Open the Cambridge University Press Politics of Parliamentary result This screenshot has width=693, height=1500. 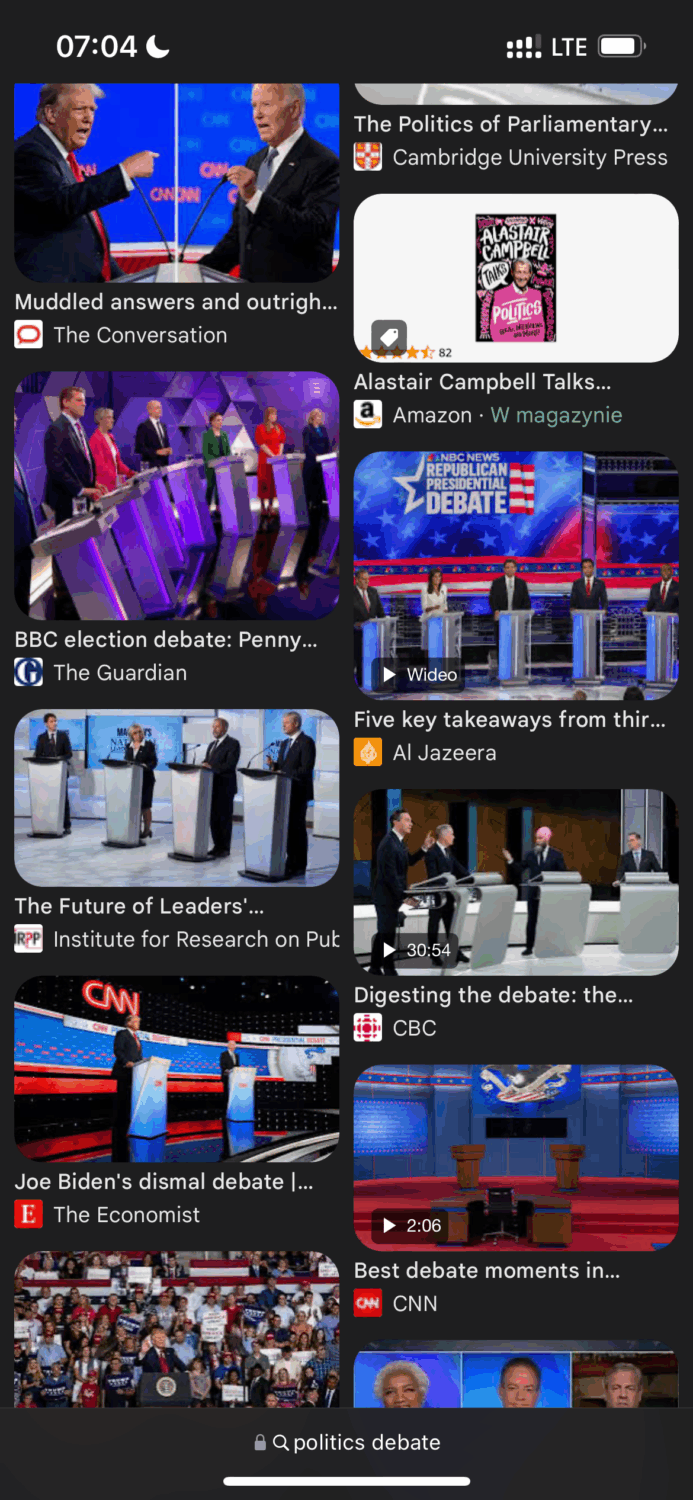510,125
